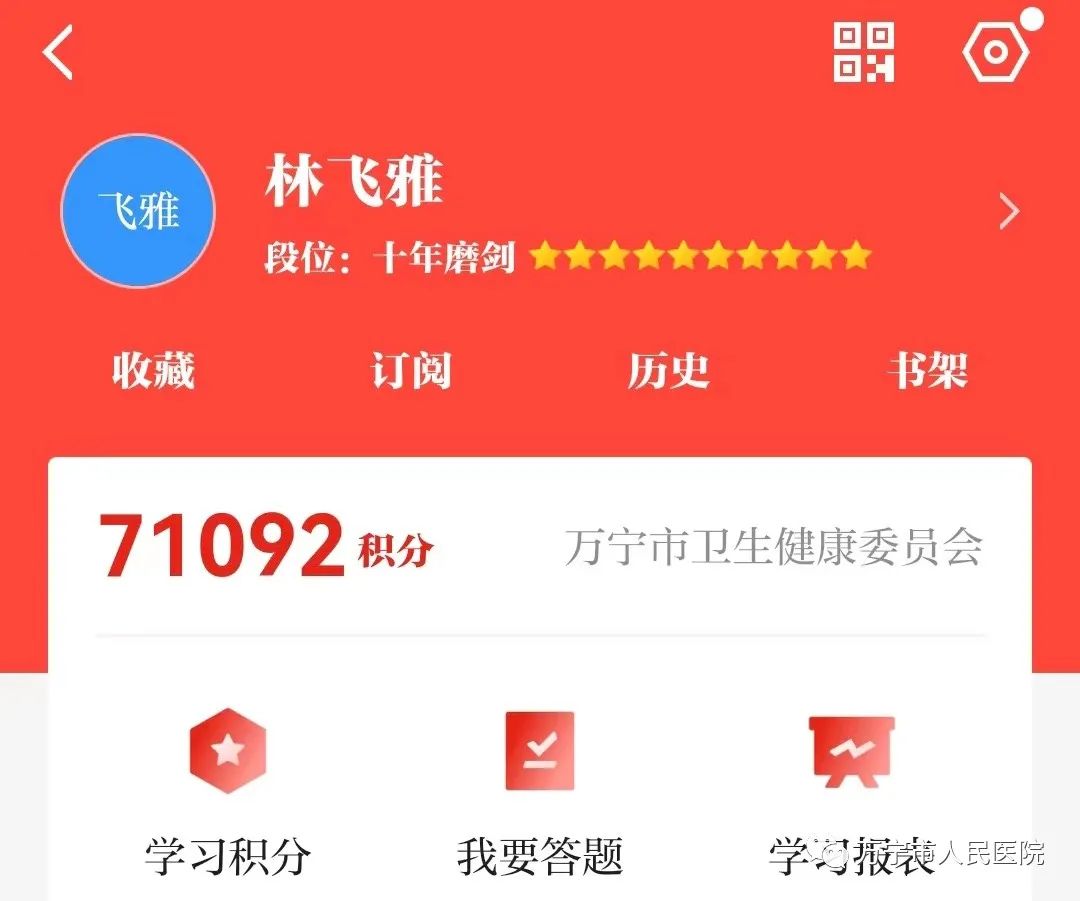
Task: Open the QR code scanner icon
Action: [864, 52]
